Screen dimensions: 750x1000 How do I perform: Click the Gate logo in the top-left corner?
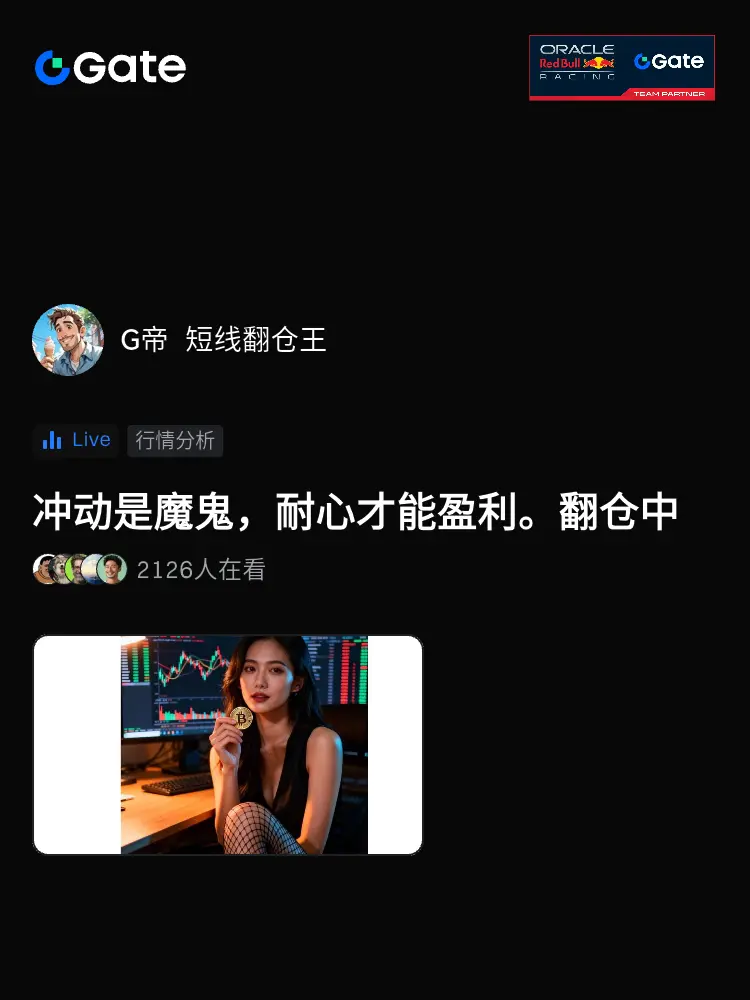[110, 67]
